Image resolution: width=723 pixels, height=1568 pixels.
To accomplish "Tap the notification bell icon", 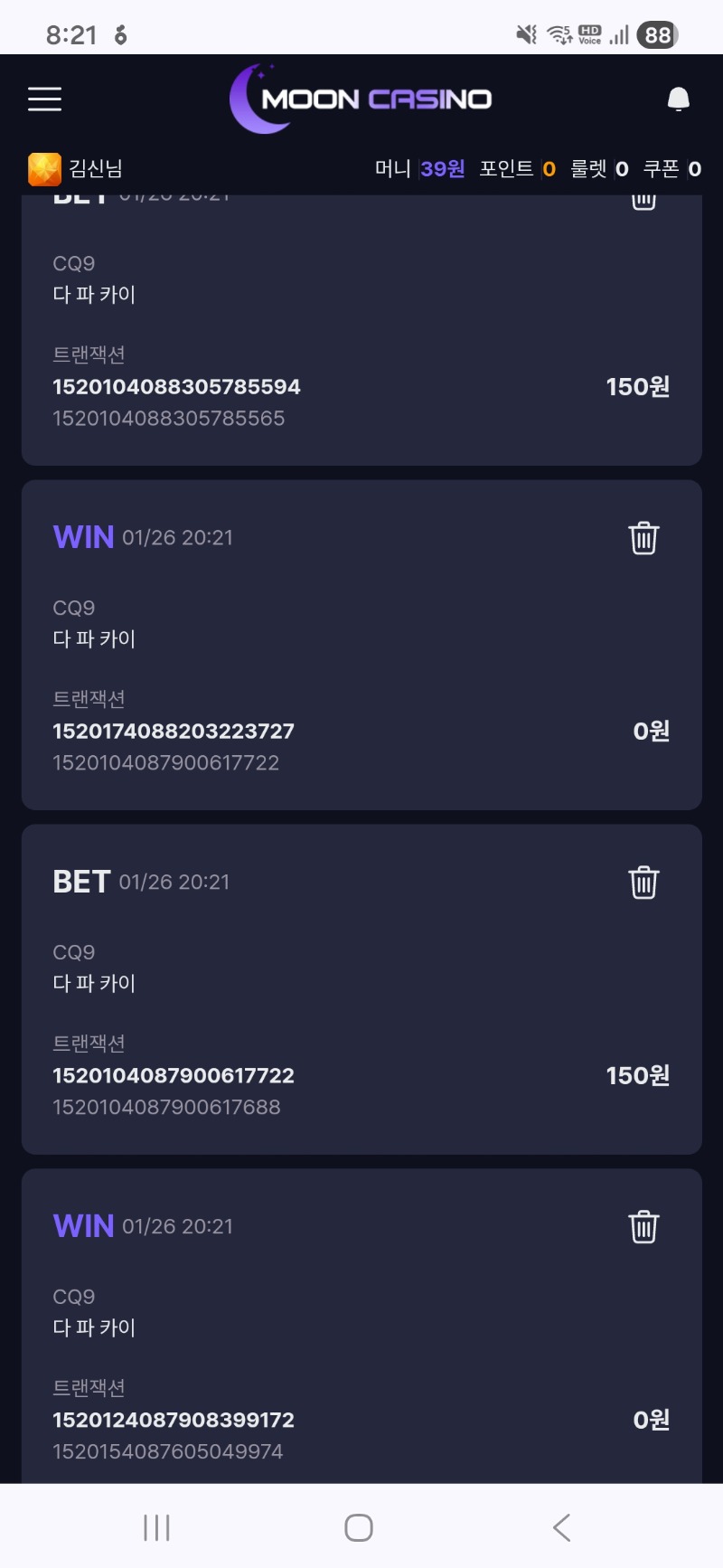I will [x=678, y=98].
